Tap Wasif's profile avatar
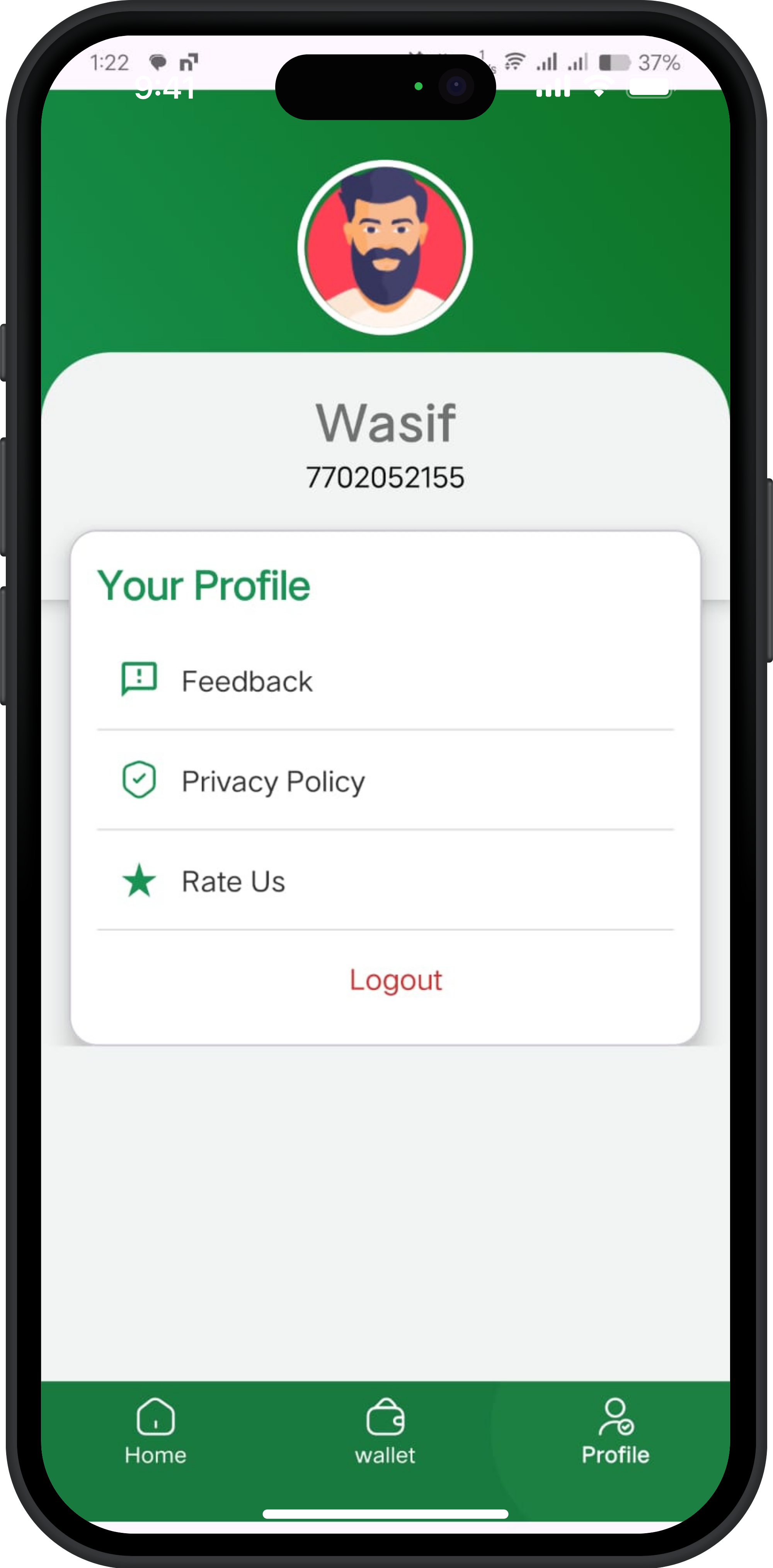 point(385,248)
